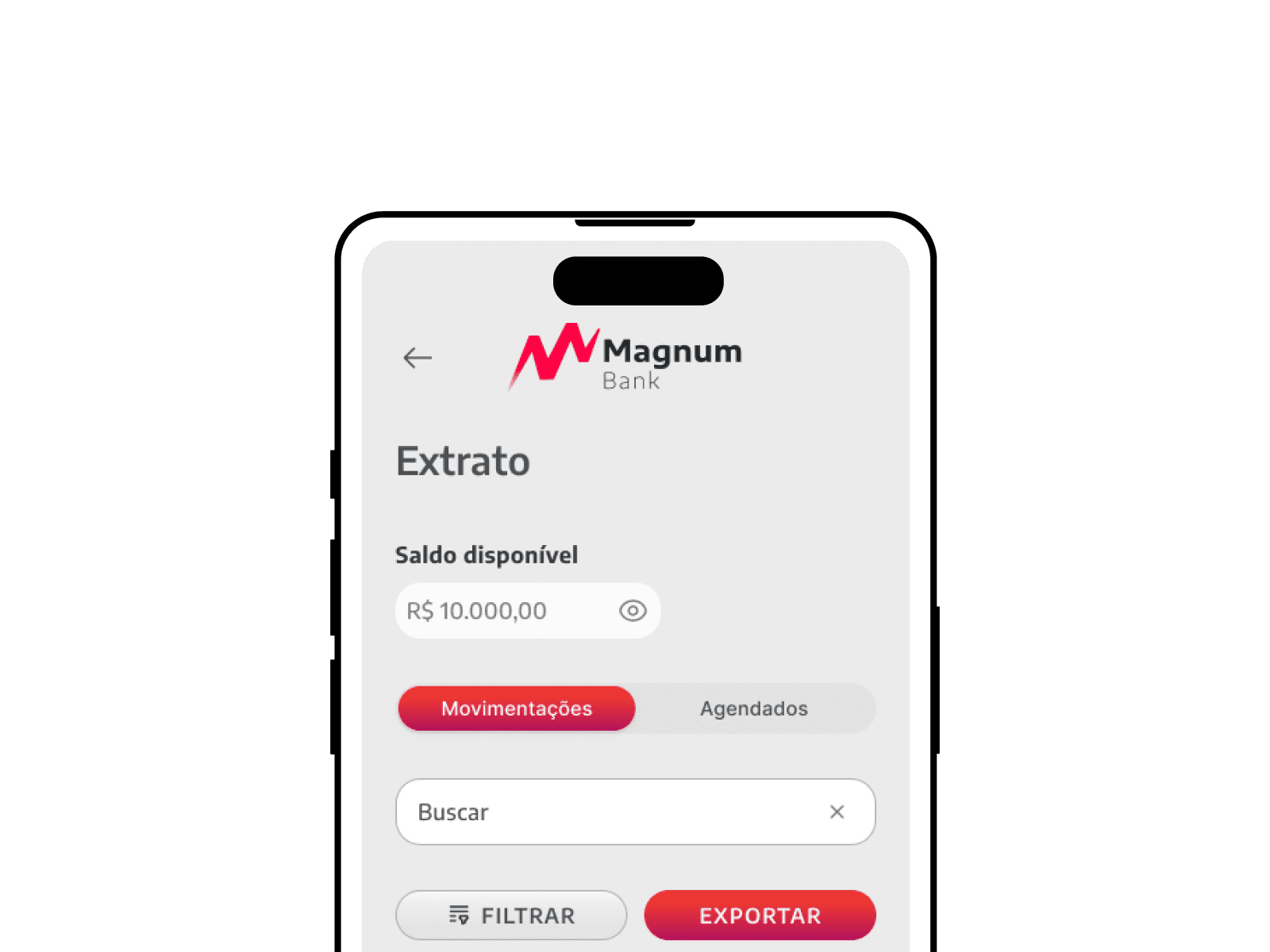Select the Movimentações tab
The image size is (1270, 952).
coord(517,708)
